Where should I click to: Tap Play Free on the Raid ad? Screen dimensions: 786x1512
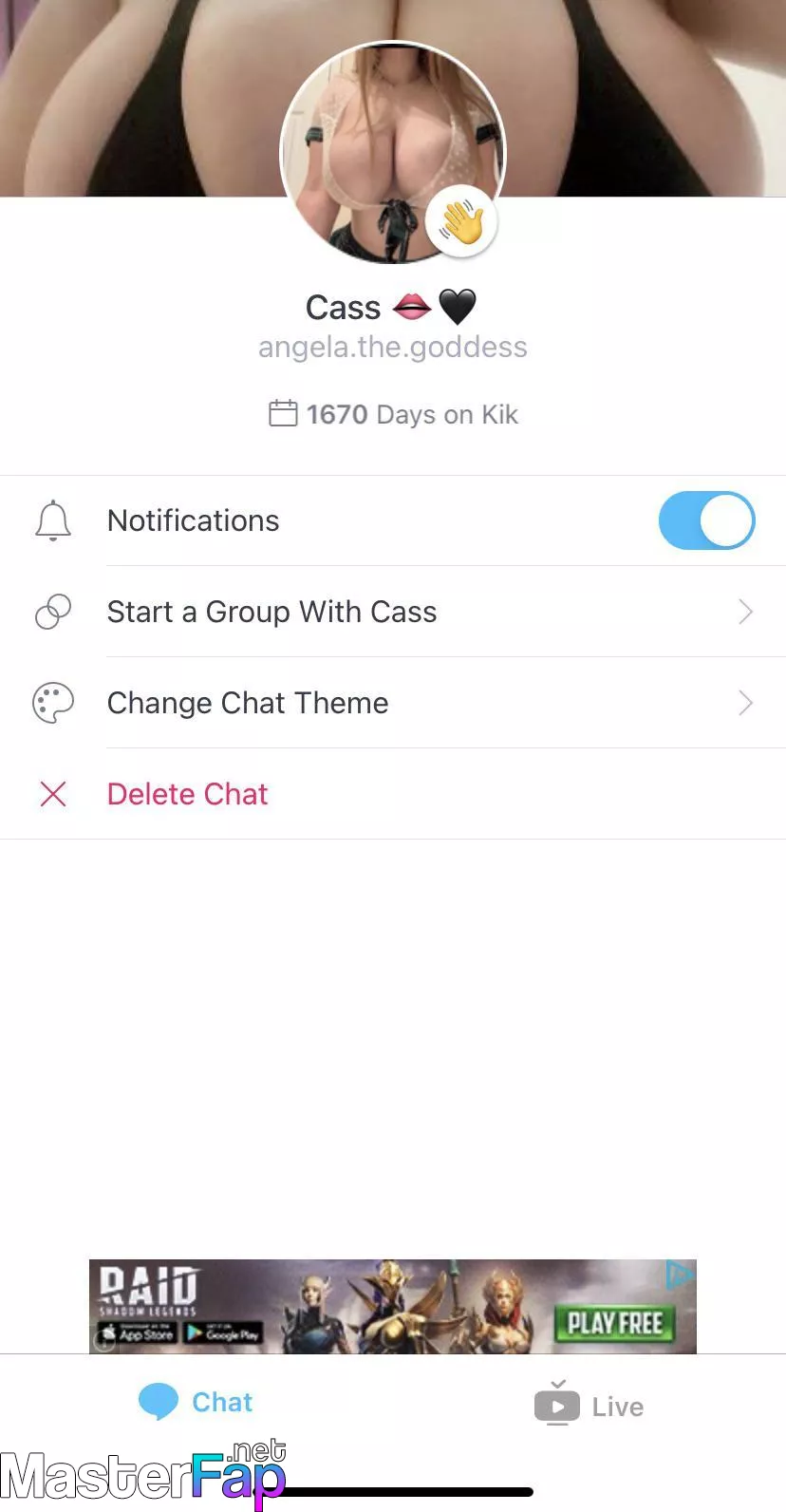tap(614, 1323)
